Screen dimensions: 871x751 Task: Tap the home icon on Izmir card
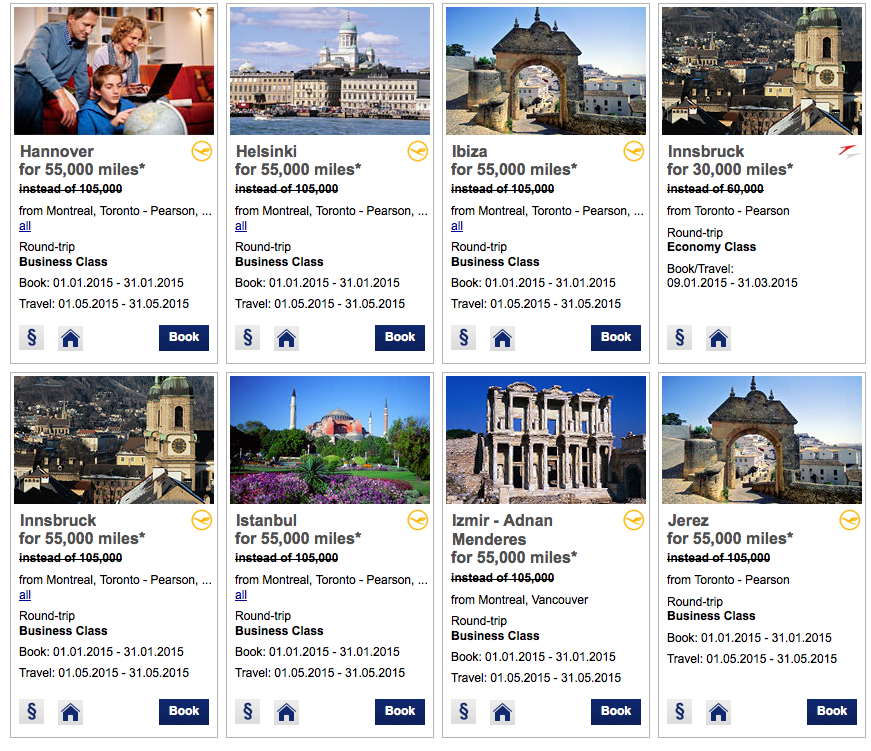502,713
